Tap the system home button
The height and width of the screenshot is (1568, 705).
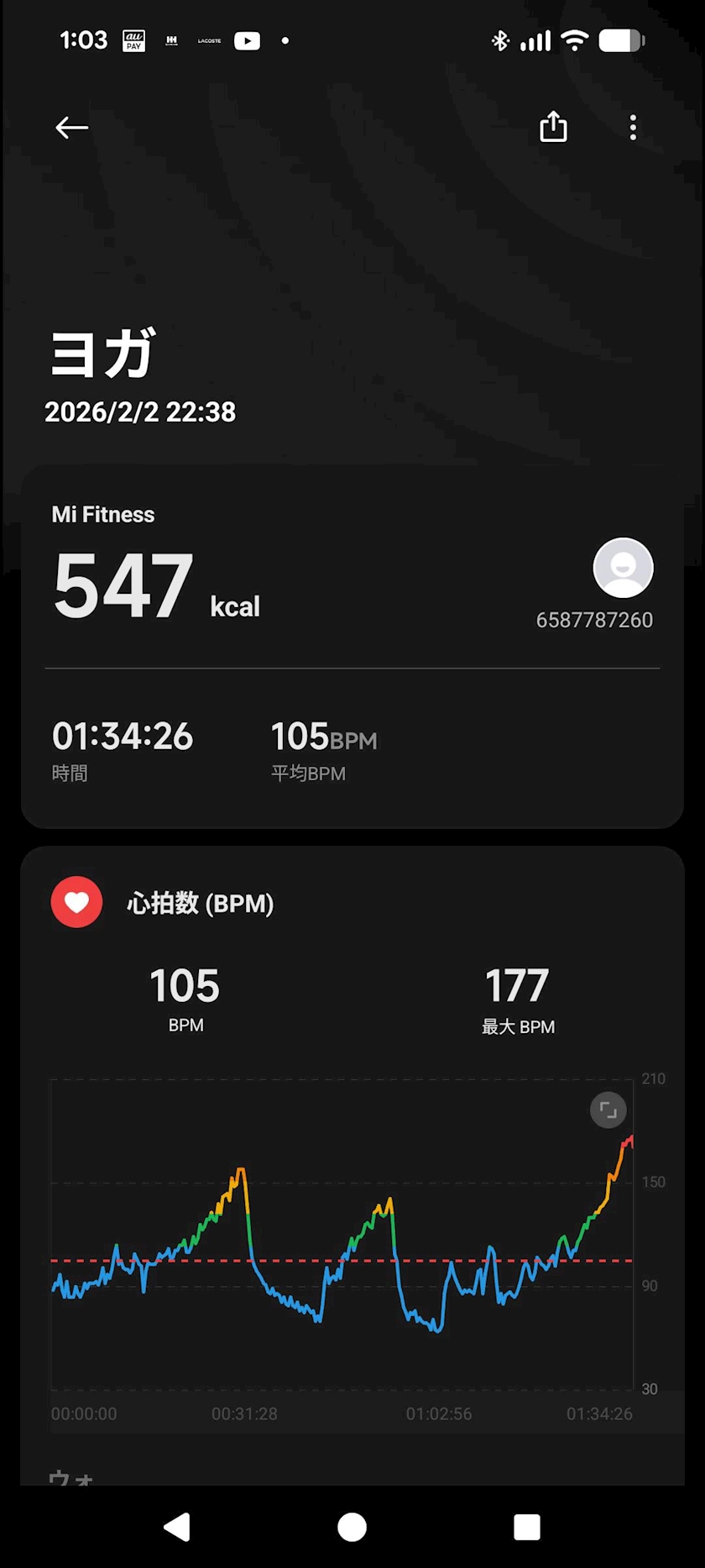pyautogui.click(x=352, y=1527)
